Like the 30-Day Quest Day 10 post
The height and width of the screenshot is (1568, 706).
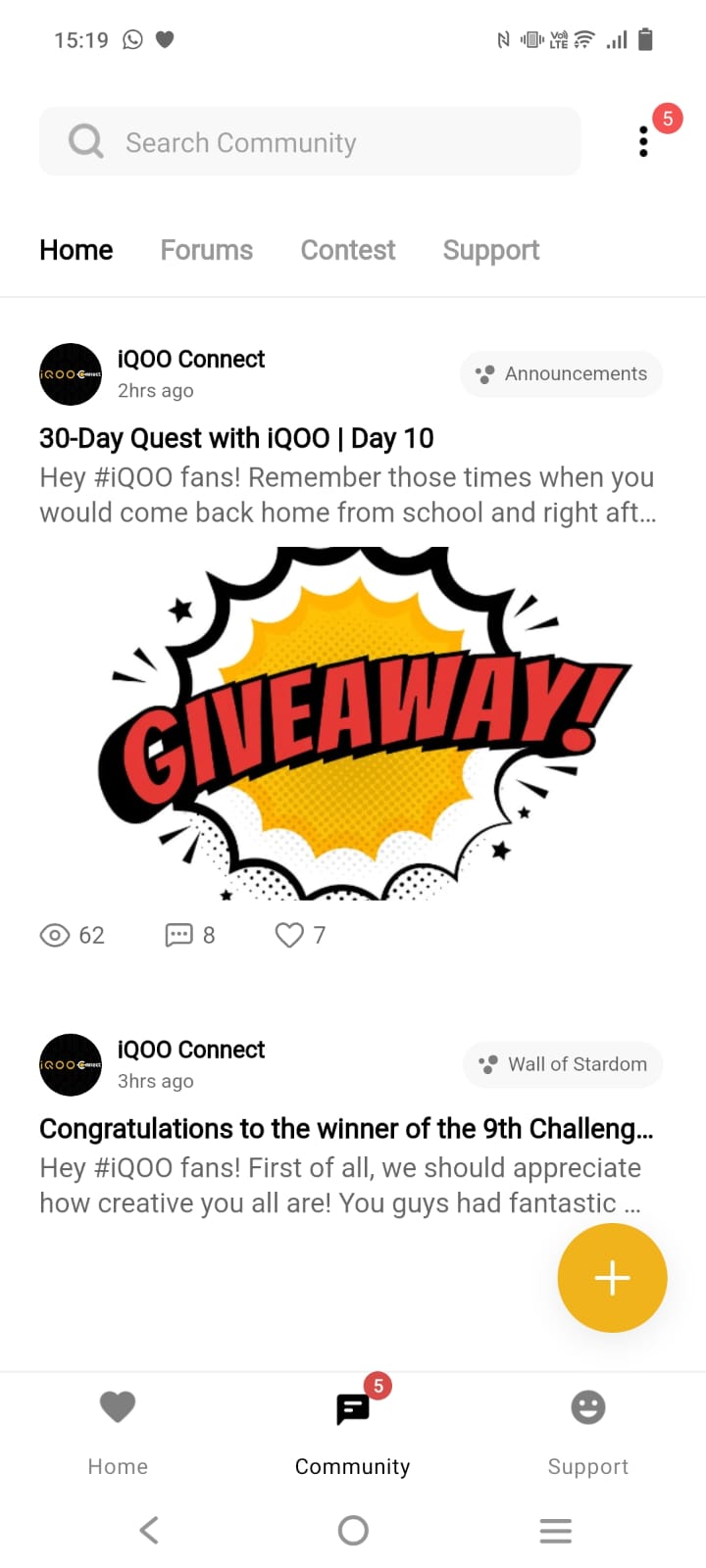[289, 935]
